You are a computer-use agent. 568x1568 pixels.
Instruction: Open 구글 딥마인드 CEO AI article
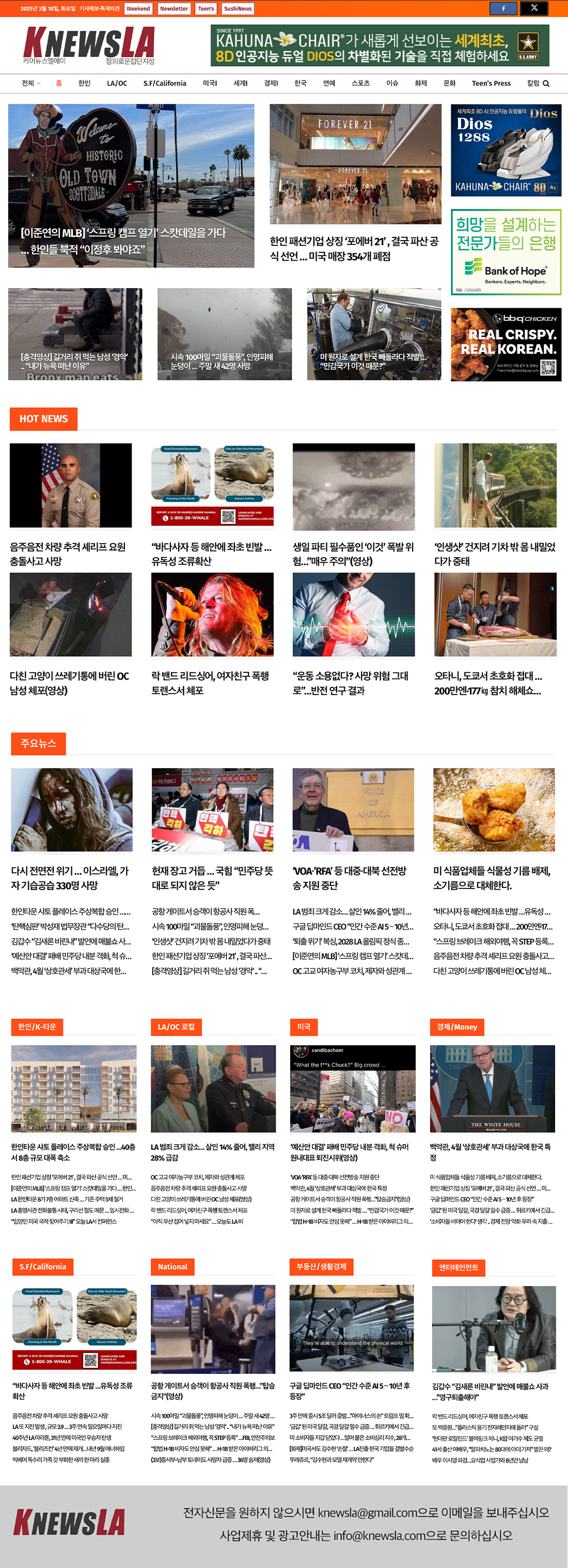[350, 1390]
